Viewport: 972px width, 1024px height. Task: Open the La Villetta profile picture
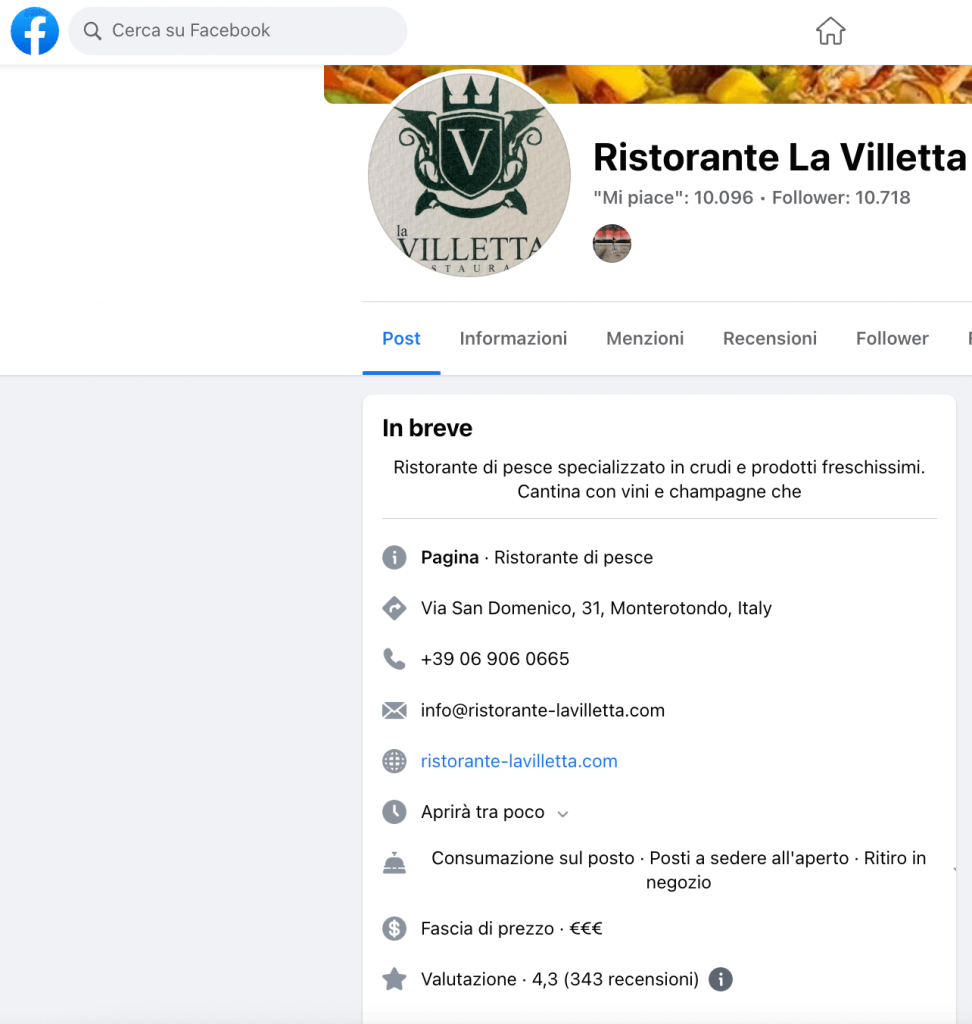tap(469, 174)
